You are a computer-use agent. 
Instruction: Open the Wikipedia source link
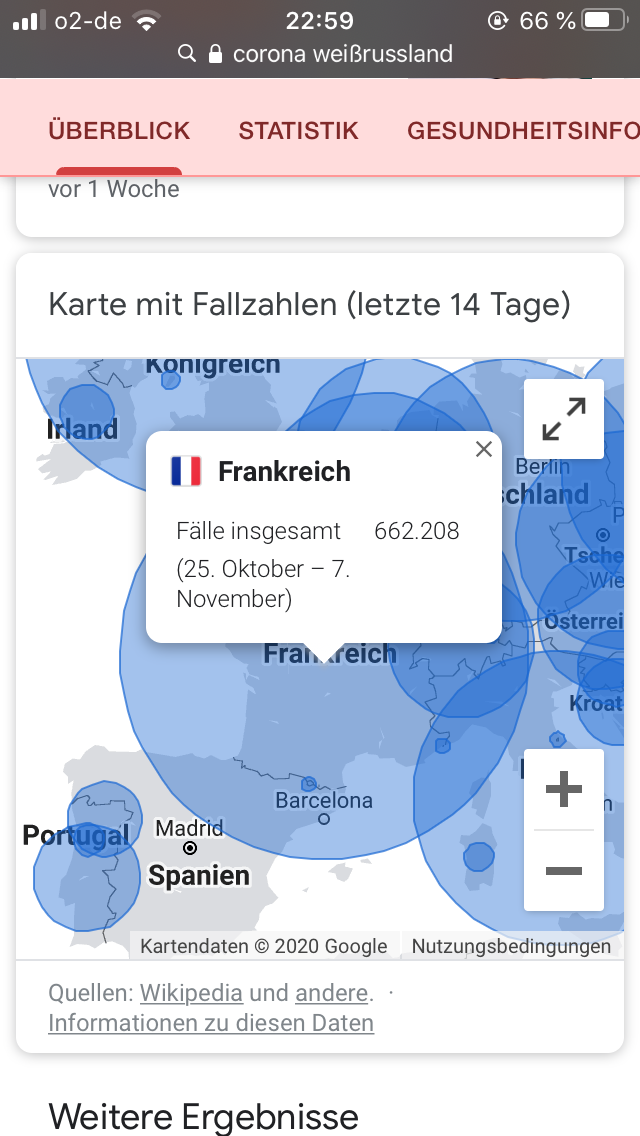tap(191, 993)
